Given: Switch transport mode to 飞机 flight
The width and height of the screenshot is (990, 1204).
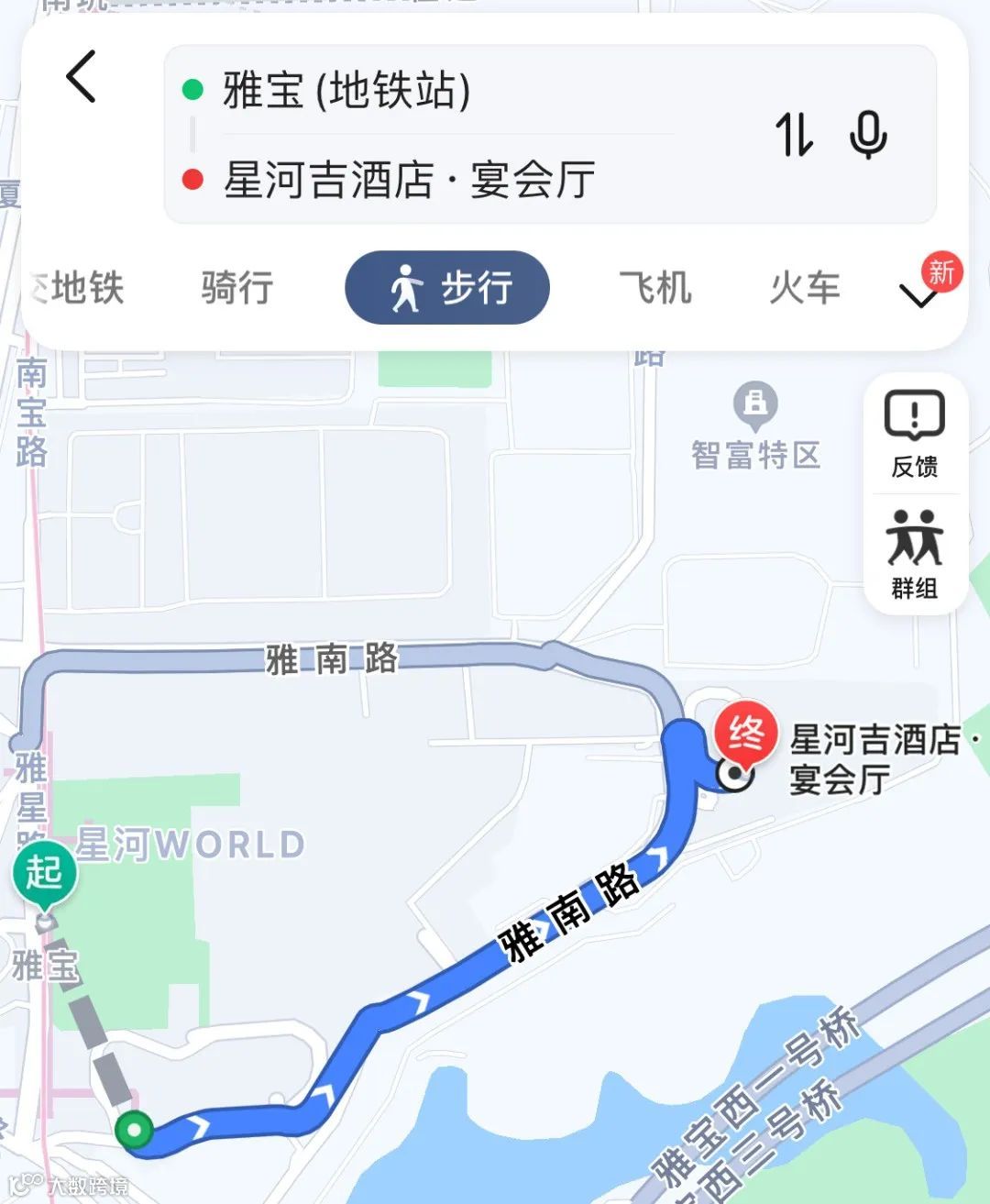Looking at the screenshot, I should coord(654,287).
